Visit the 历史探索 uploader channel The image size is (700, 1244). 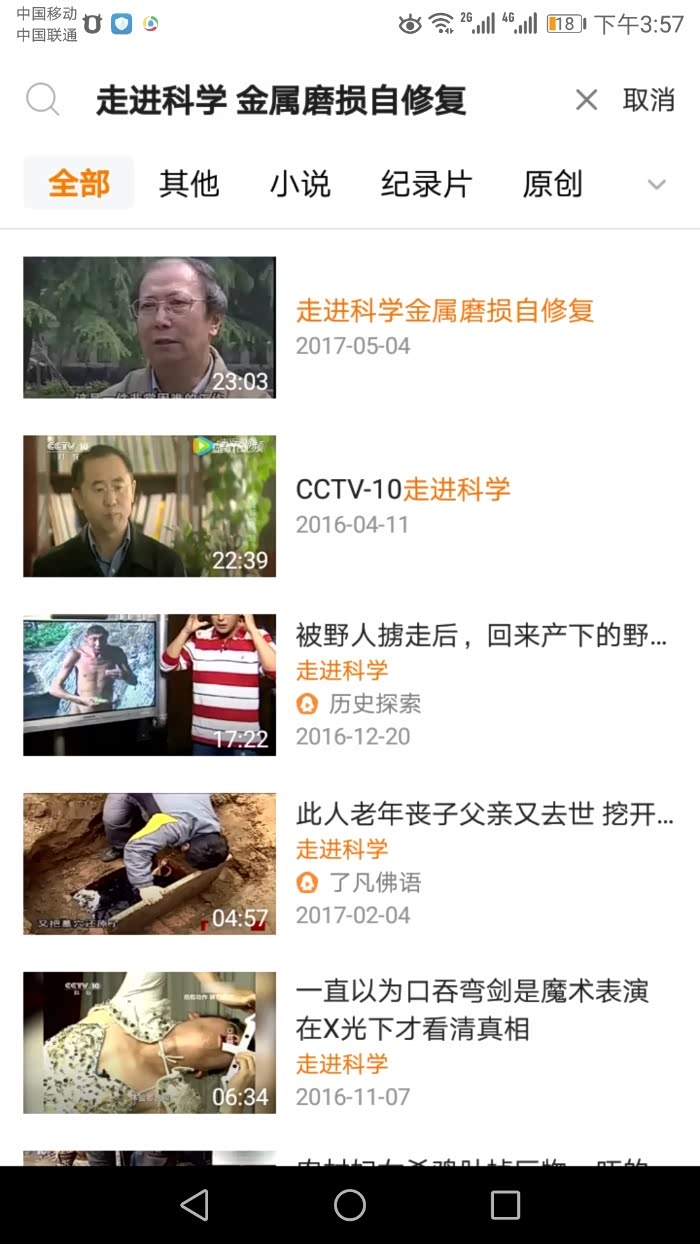coord(373,704)
